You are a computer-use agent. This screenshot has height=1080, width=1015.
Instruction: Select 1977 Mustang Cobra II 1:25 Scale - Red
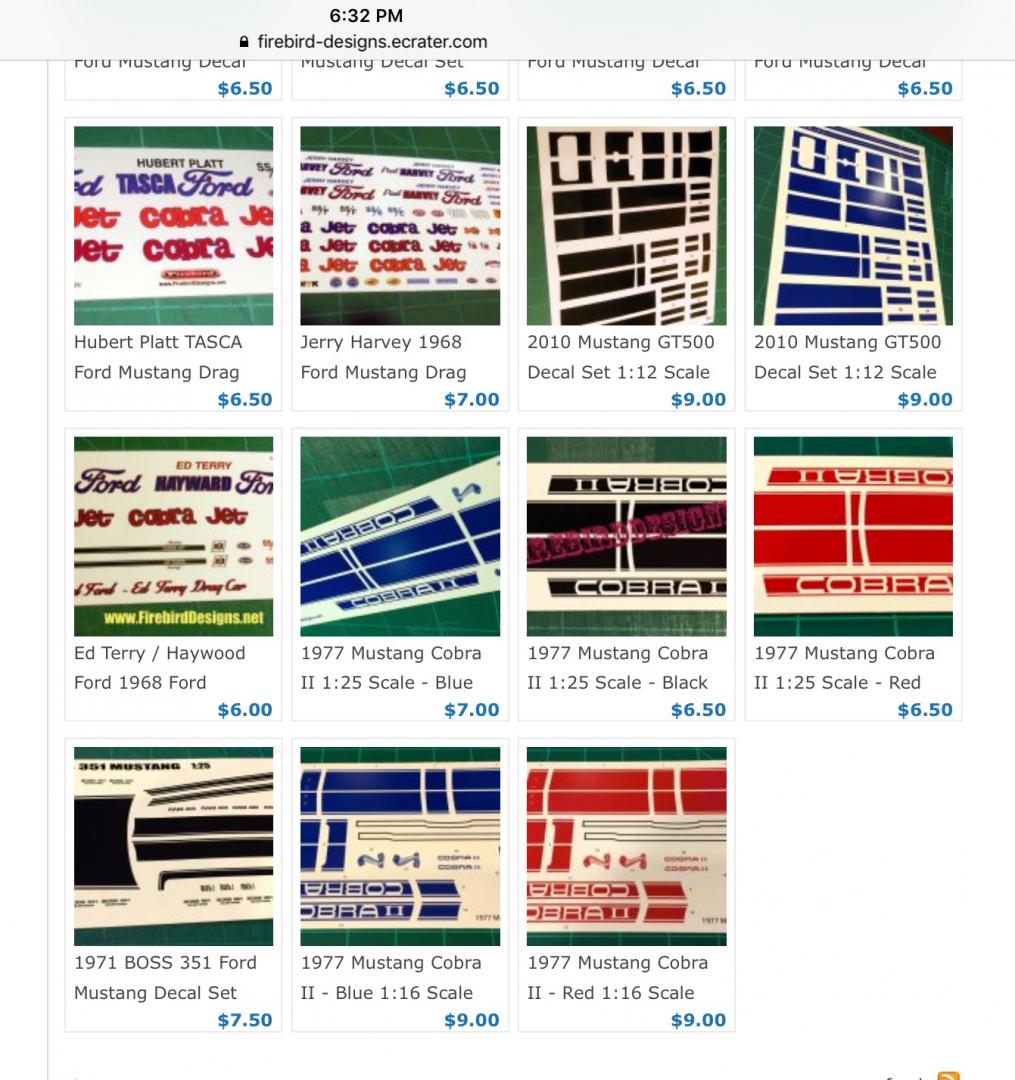(853, 536)
